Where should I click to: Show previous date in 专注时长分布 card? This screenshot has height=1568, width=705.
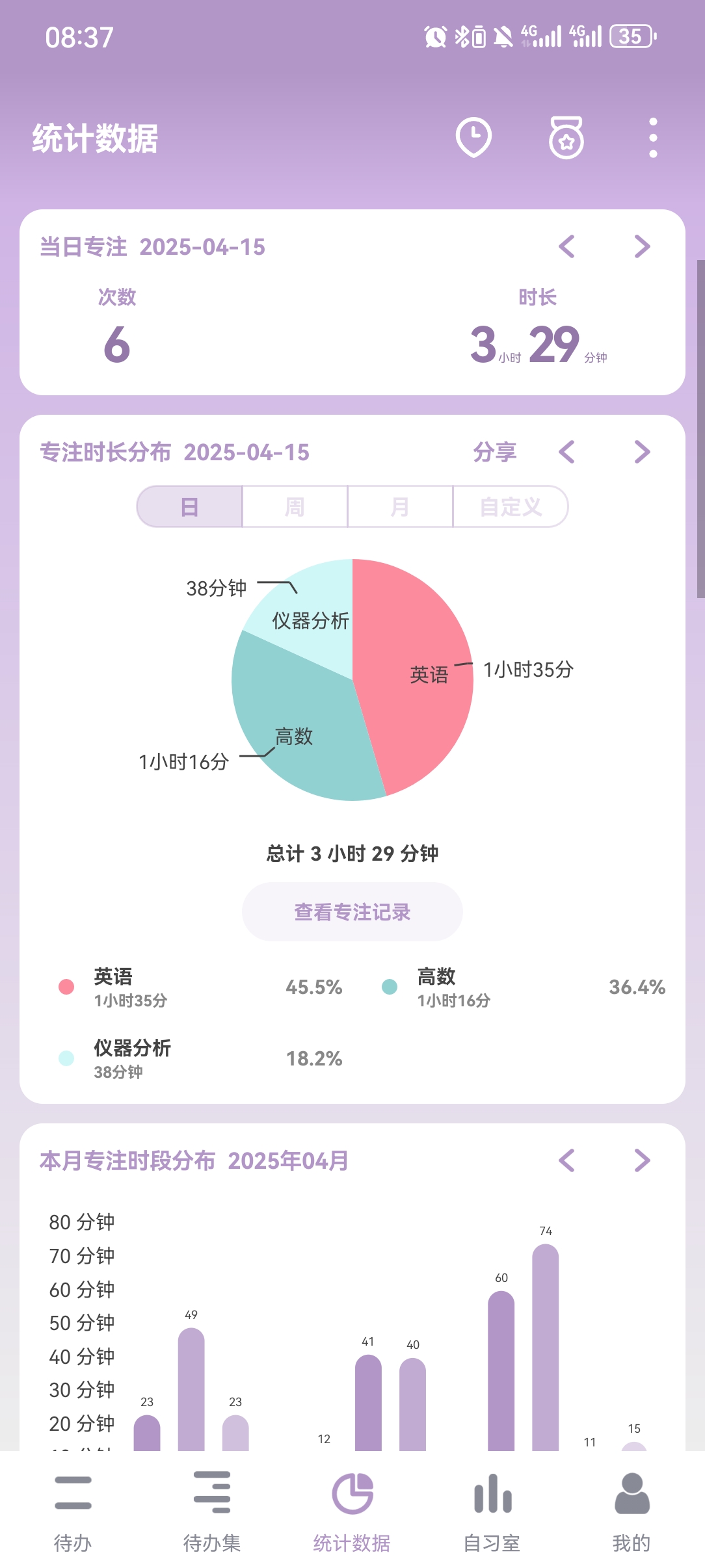click(566, 452)
